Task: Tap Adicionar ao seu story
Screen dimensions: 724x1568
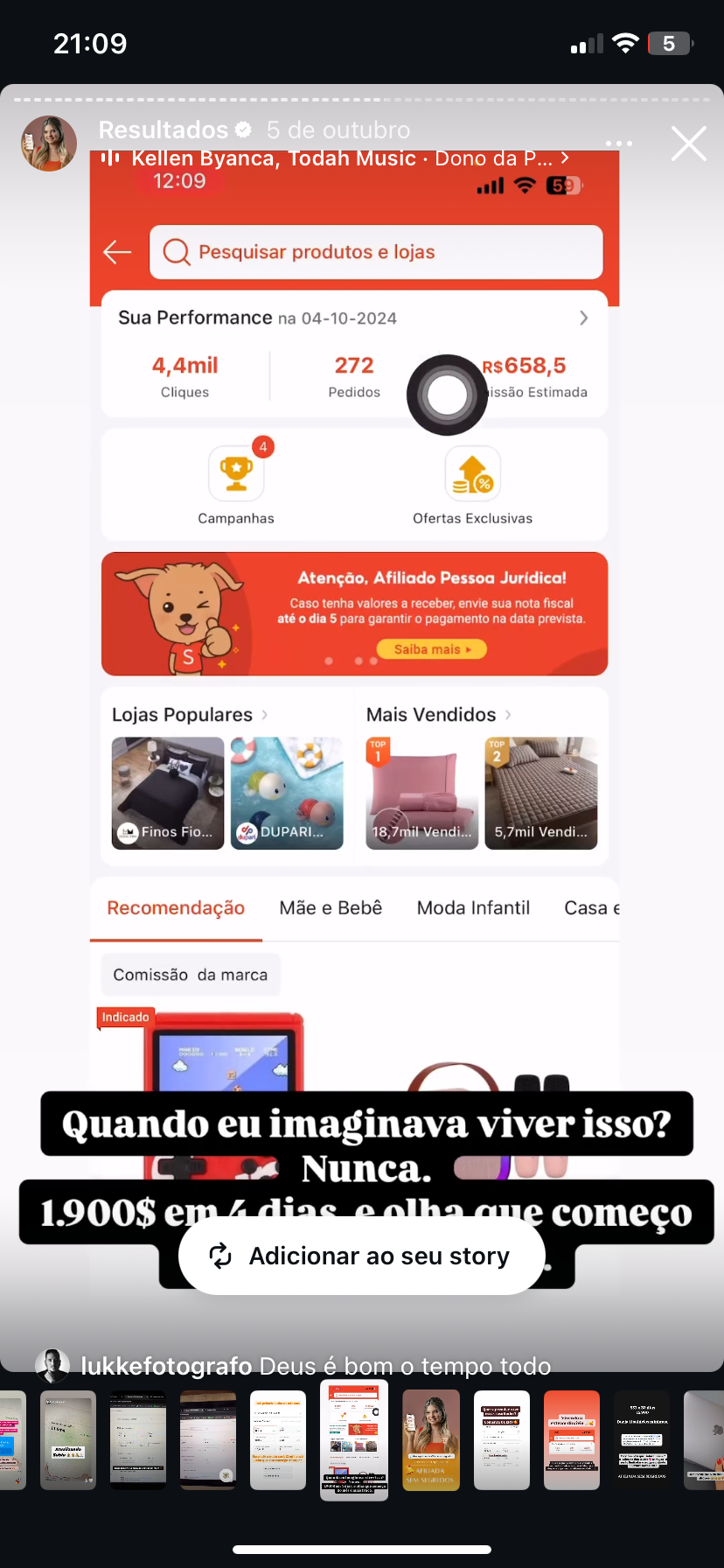Action: 362,1256
